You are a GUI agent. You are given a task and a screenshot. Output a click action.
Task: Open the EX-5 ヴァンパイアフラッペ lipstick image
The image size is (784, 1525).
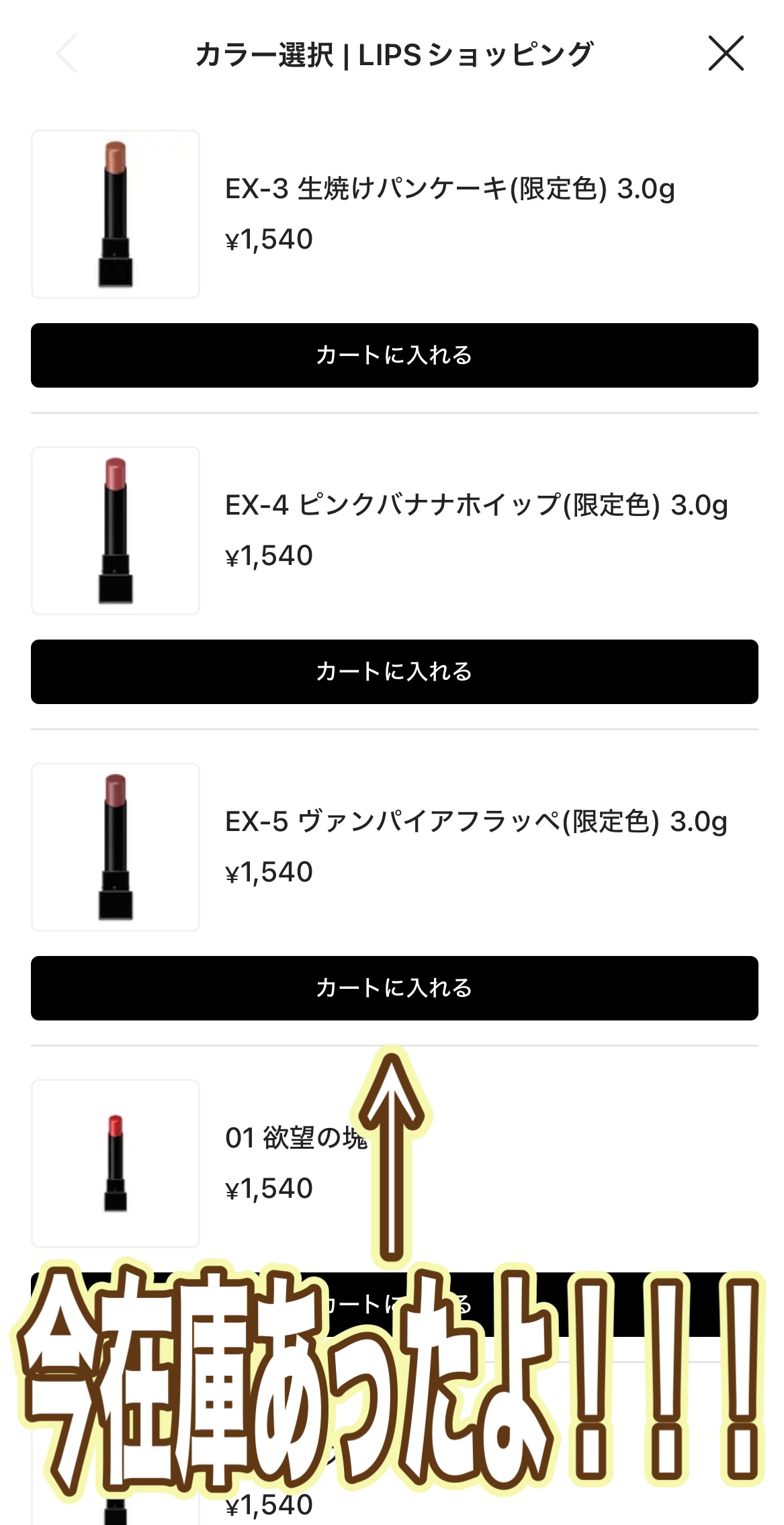click(116, 847)
